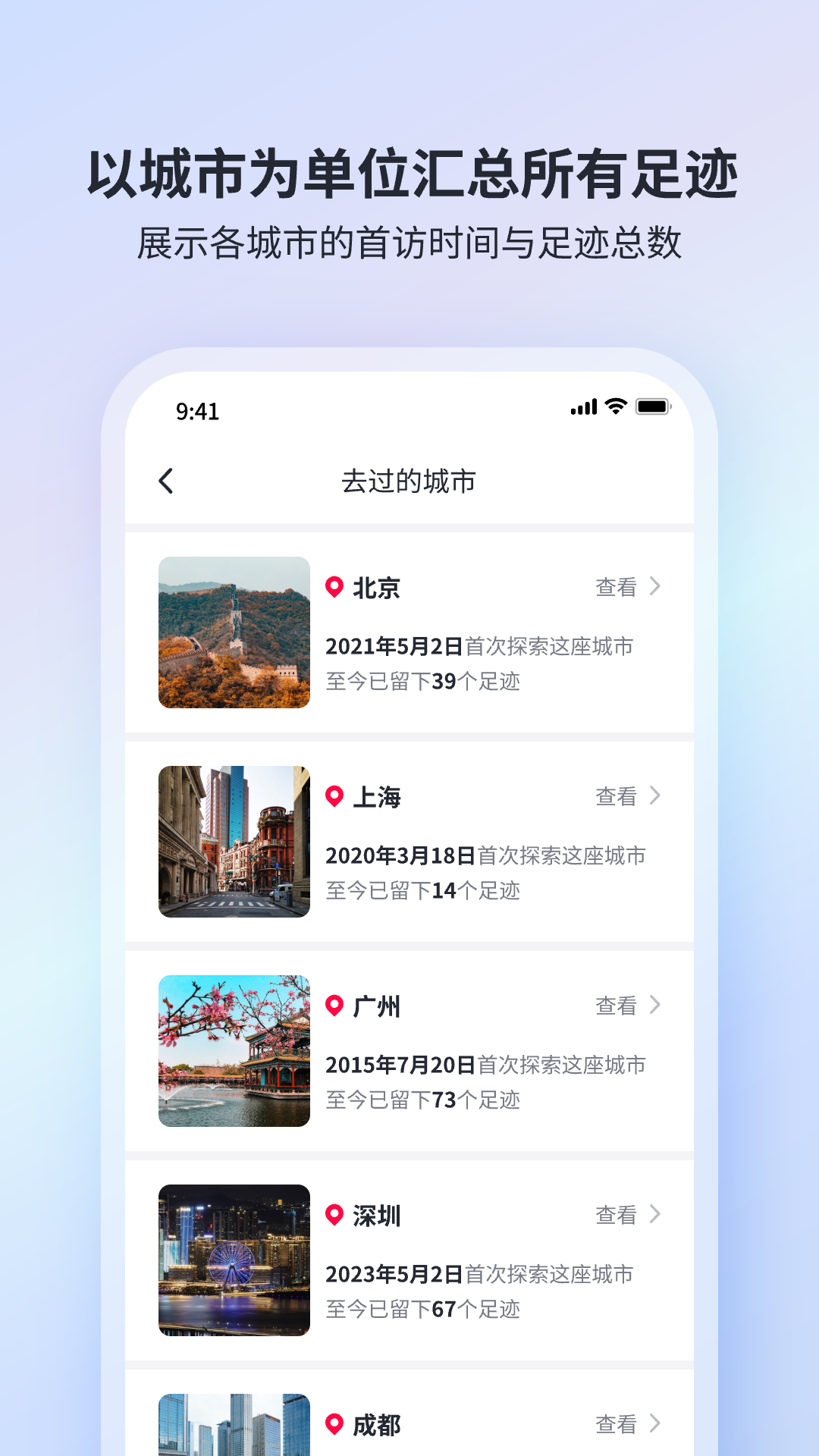This screenshot has width=819, height=1456.
Task: Open the night skyline thumbnail for Shenzhen
Action: pyautogui.click(x=234, y=1260)
